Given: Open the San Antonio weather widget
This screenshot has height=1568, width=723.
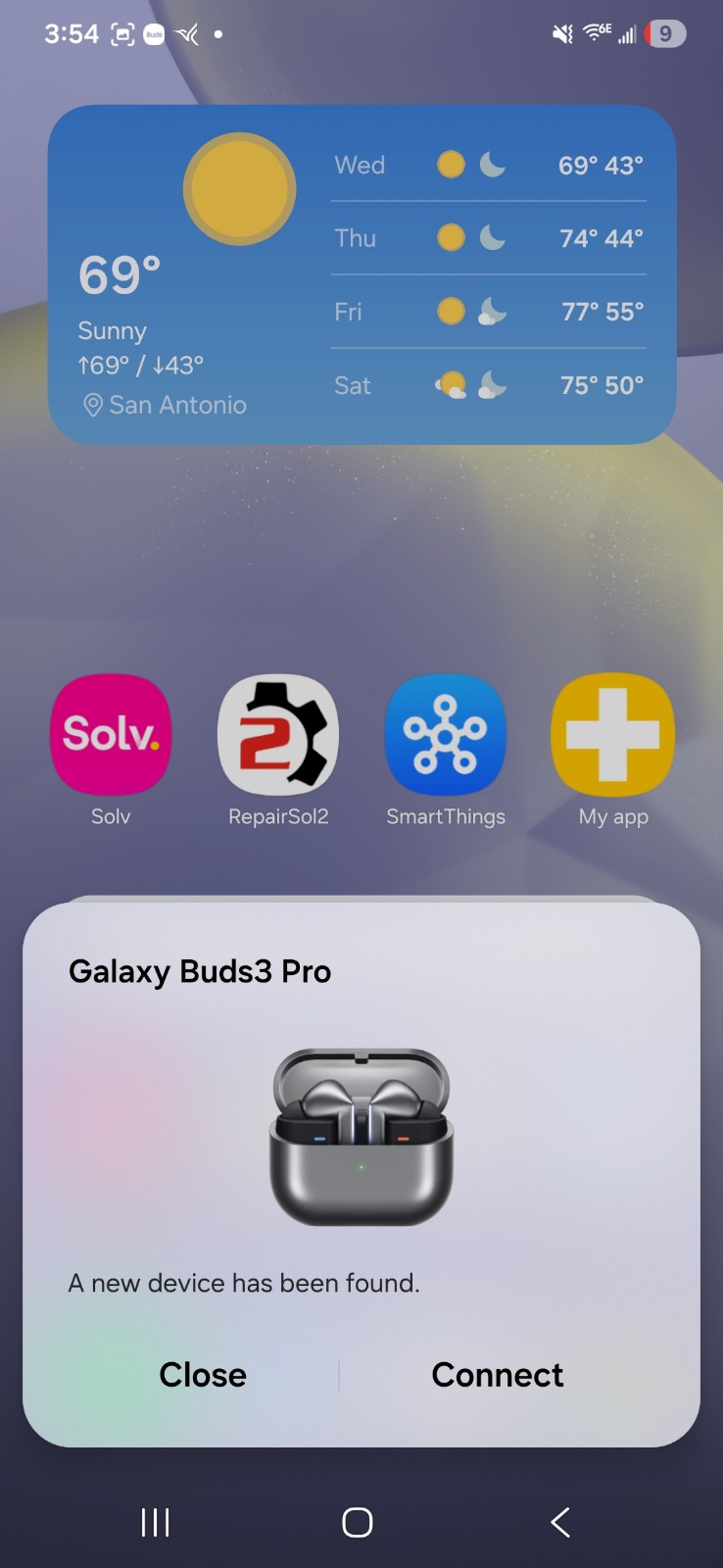Looking at the screenshot, I should pyautogui.click(x=361, y=274).
